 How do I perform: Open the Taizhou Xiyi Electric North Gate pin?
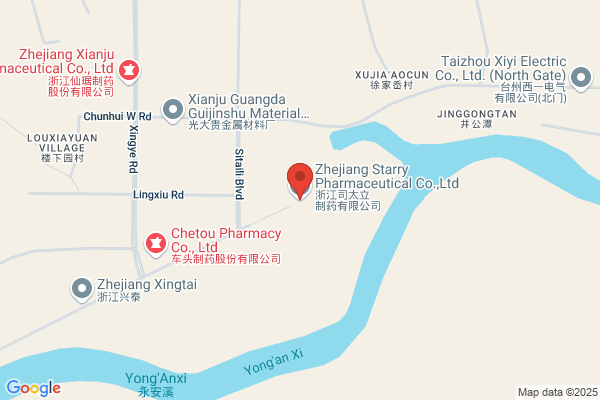(x=581, y=78)
